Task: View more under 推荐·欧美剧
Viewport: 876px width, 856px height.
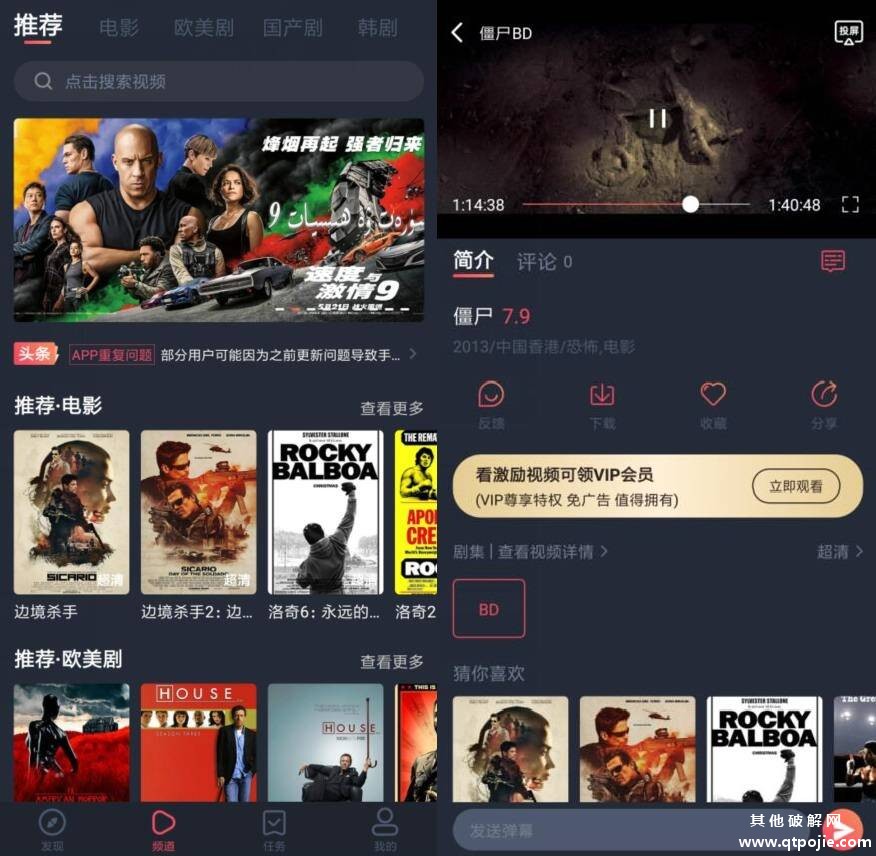Action: point(391,662)
